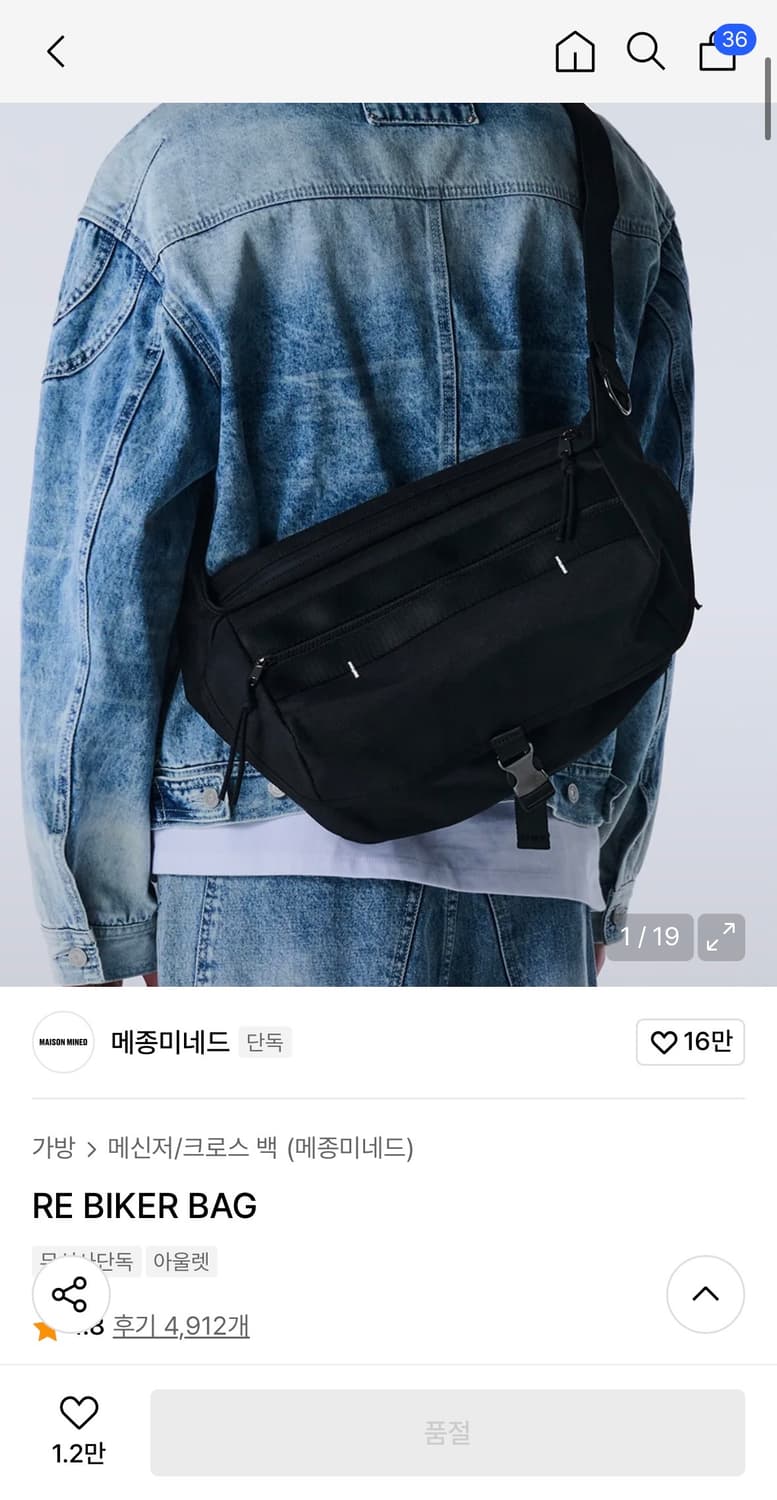Open the share options via share icon

(71, 1294)
